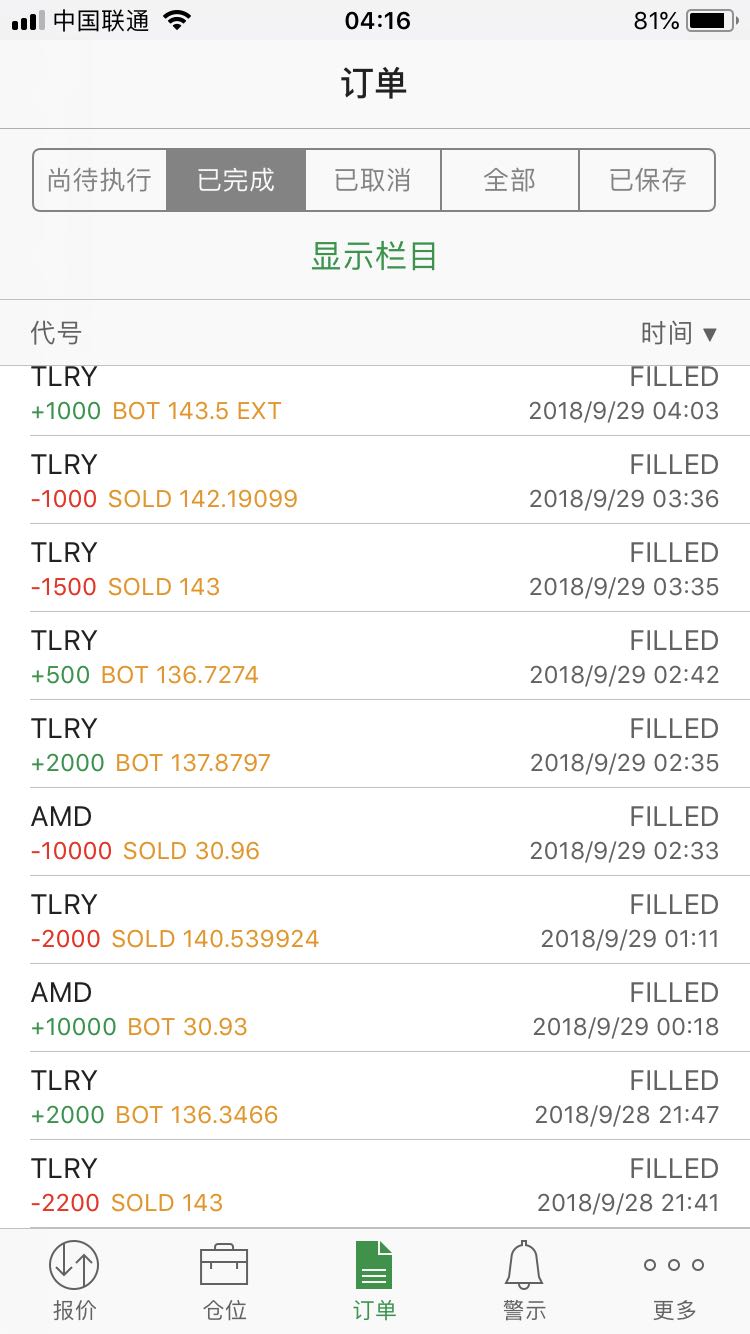
Task: Open the 已保存 saved orders segment
Action: 647,180
